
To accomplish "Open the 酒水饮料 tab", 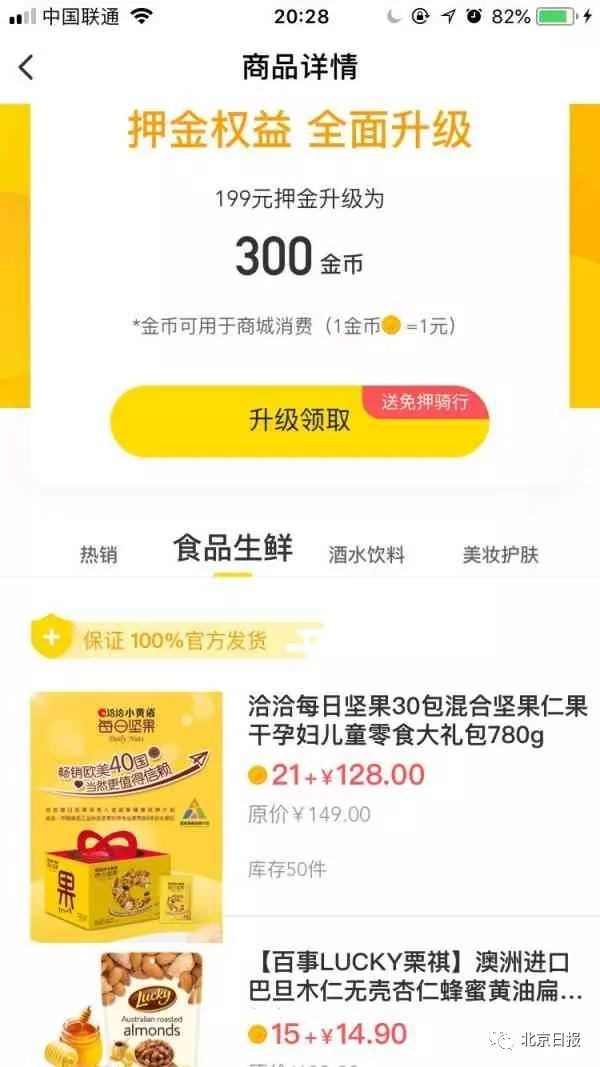I will (366, 554).
